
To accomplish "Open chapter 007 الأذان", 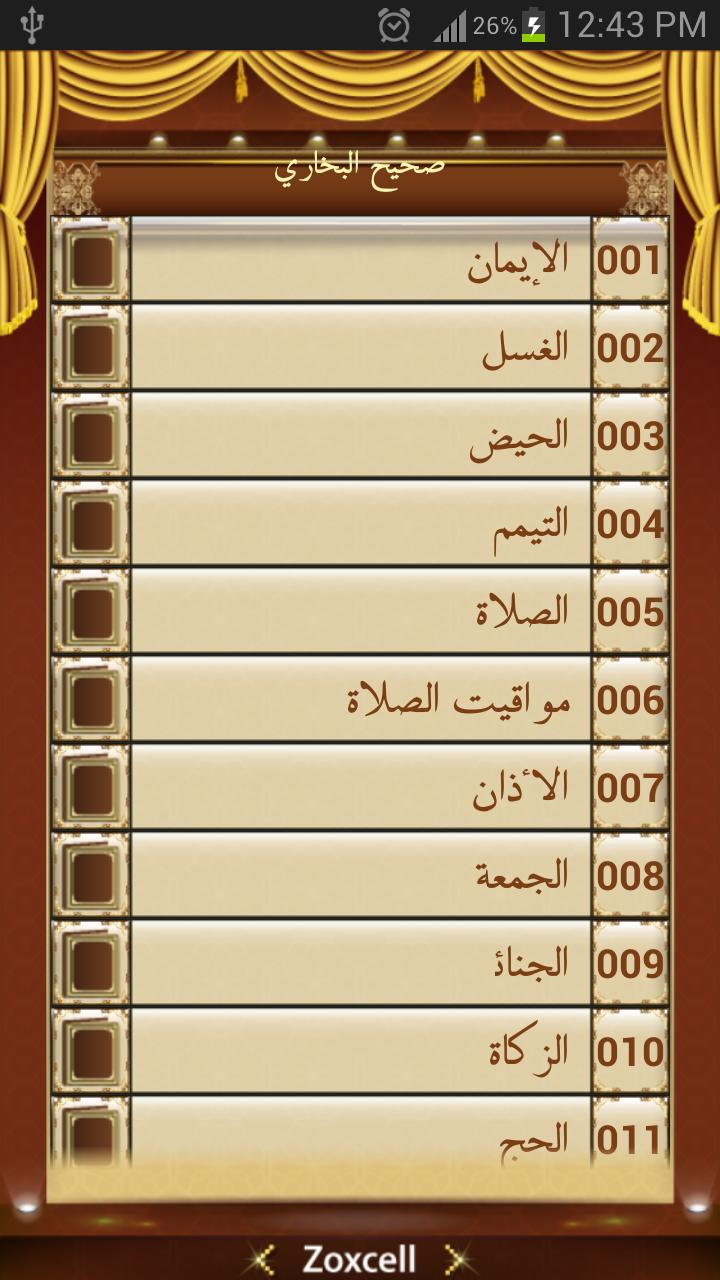I will point(360,788).
